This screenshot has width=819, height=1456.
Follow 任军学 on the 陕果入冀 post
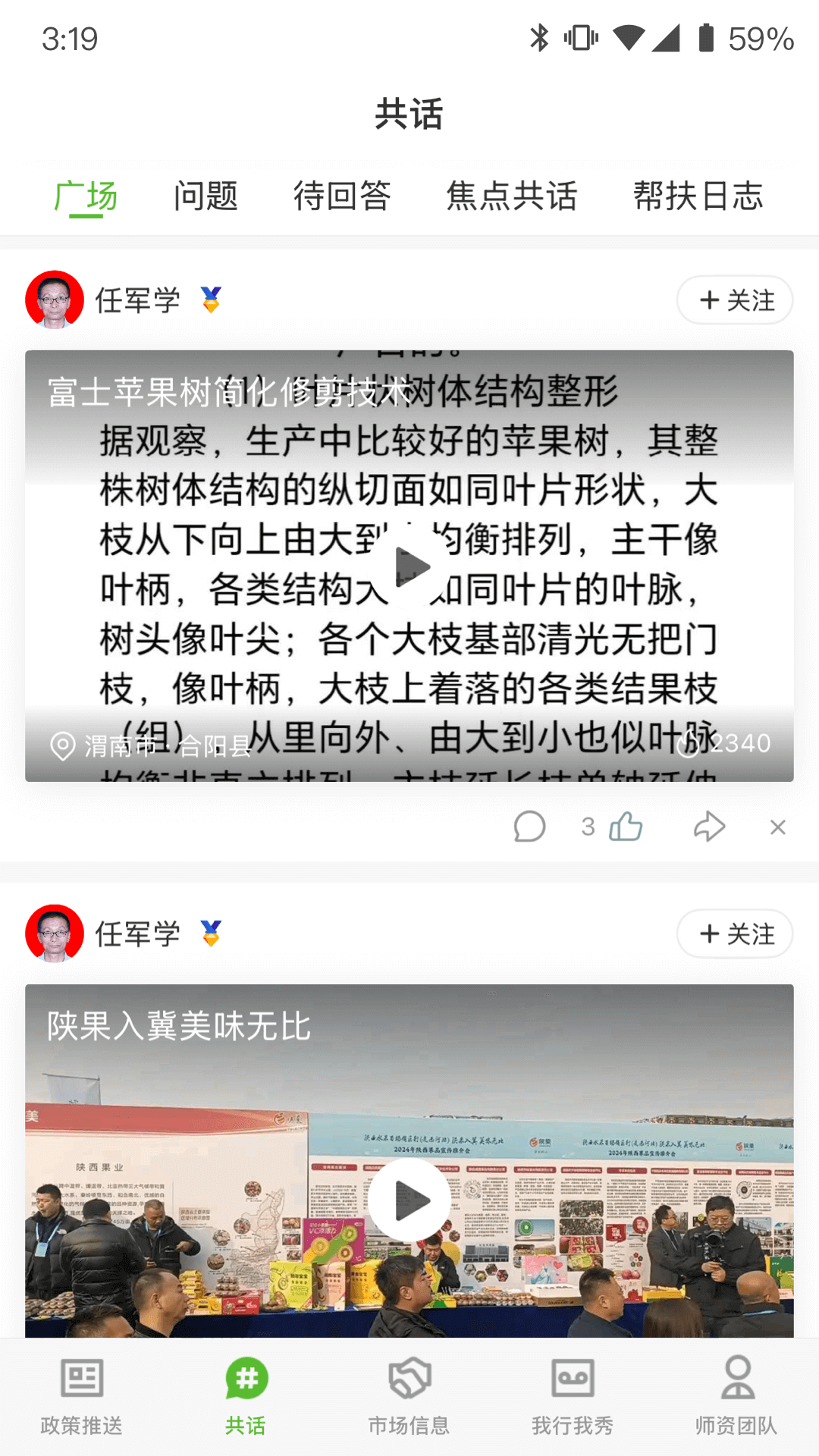(734, 934)
